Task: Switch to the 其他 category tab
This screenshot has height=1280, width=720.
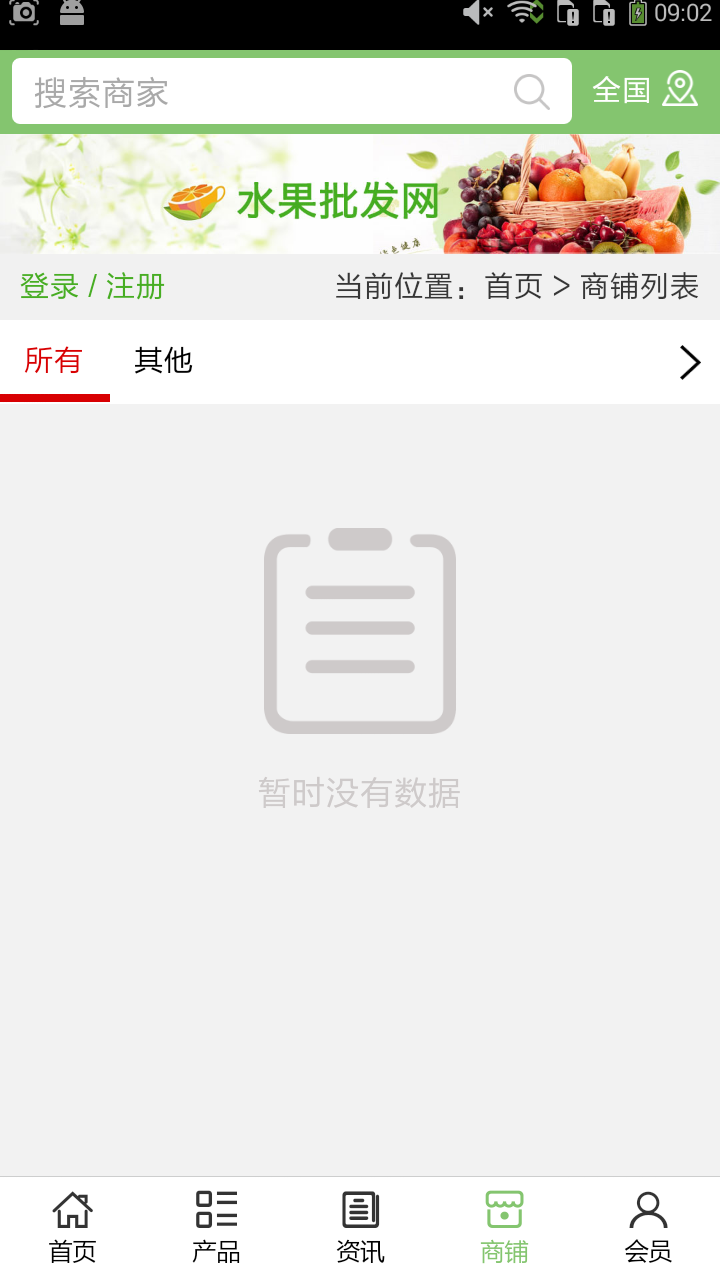Action: [x=163, y=361]
